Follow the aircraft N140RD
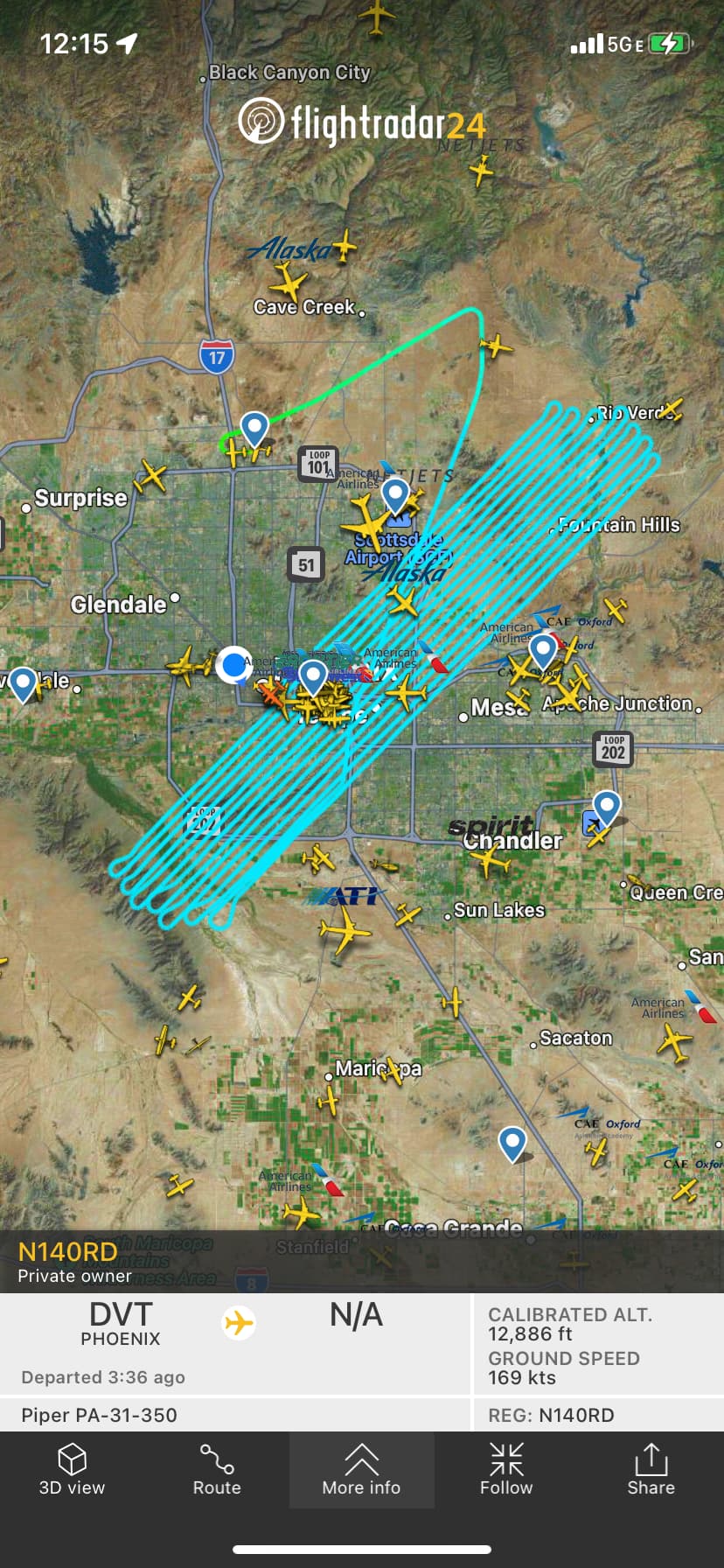724x1568 pixels. (x=506, y=1470)
